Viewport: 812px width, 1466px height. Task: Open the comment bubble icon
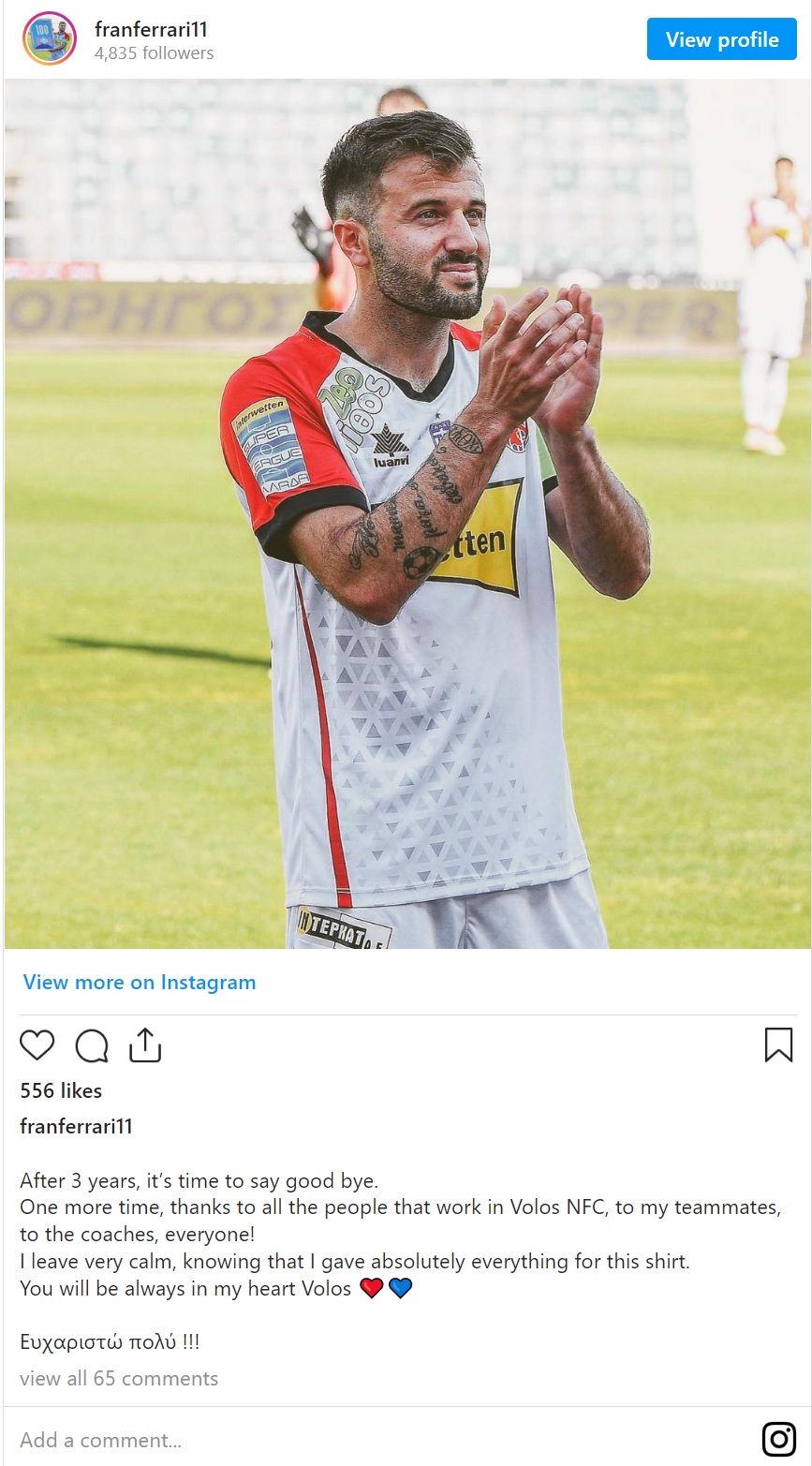tap(92, 1045)
